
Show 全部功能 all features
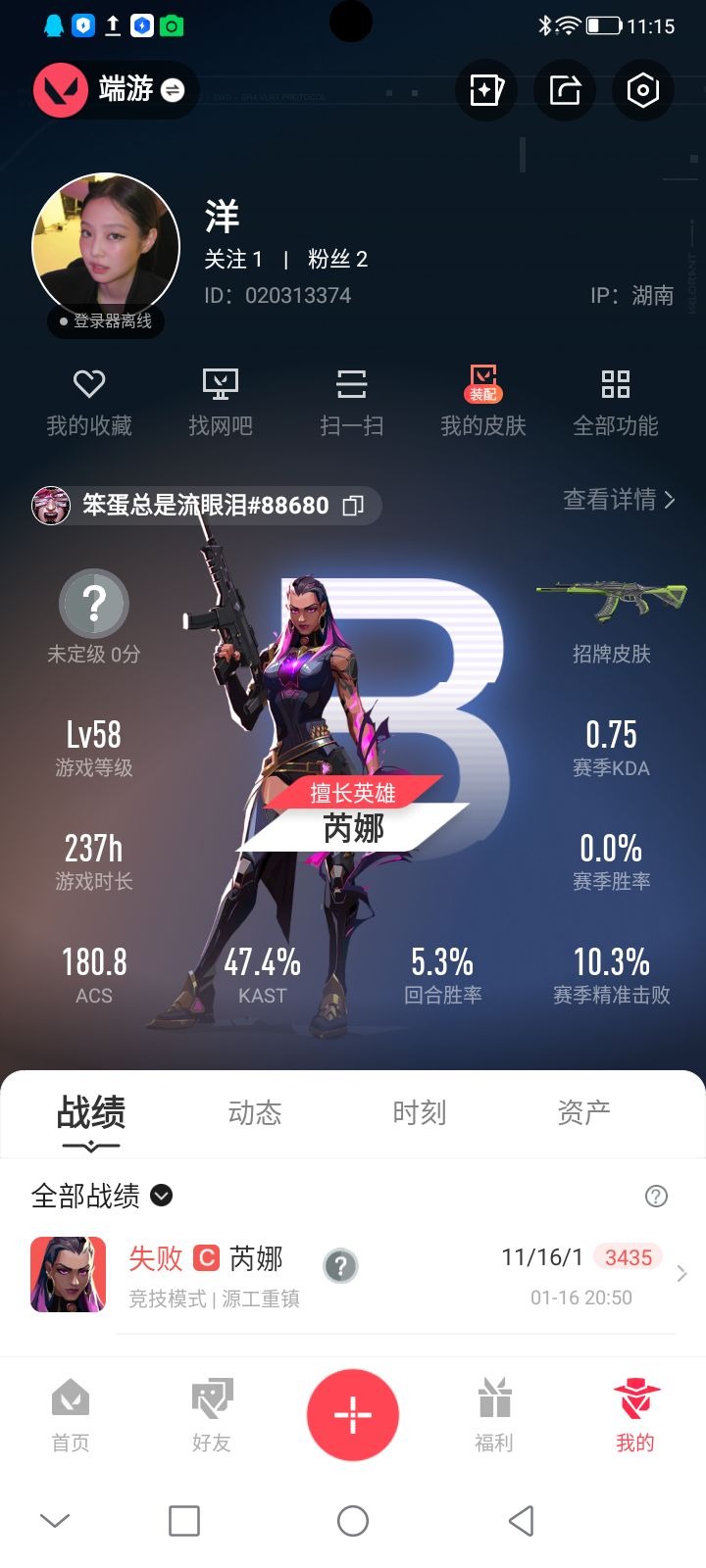point(615,402)
